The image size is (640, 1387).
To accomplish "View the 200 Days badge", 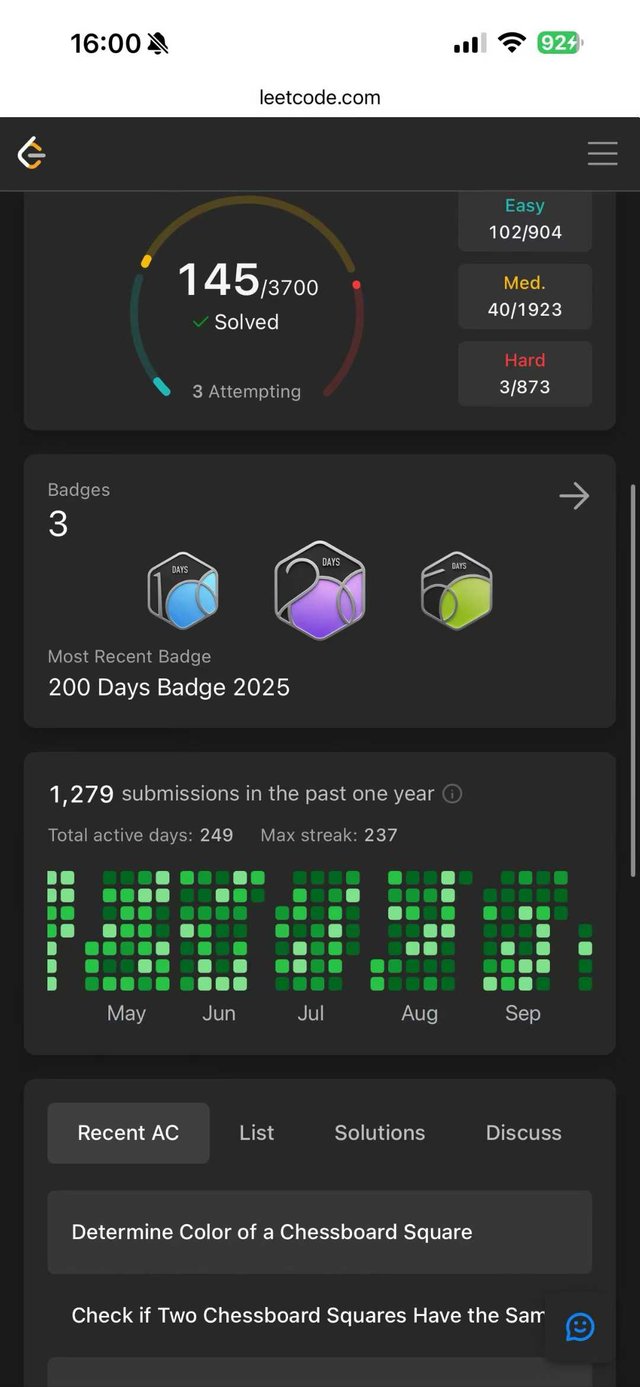I will 320,590.
